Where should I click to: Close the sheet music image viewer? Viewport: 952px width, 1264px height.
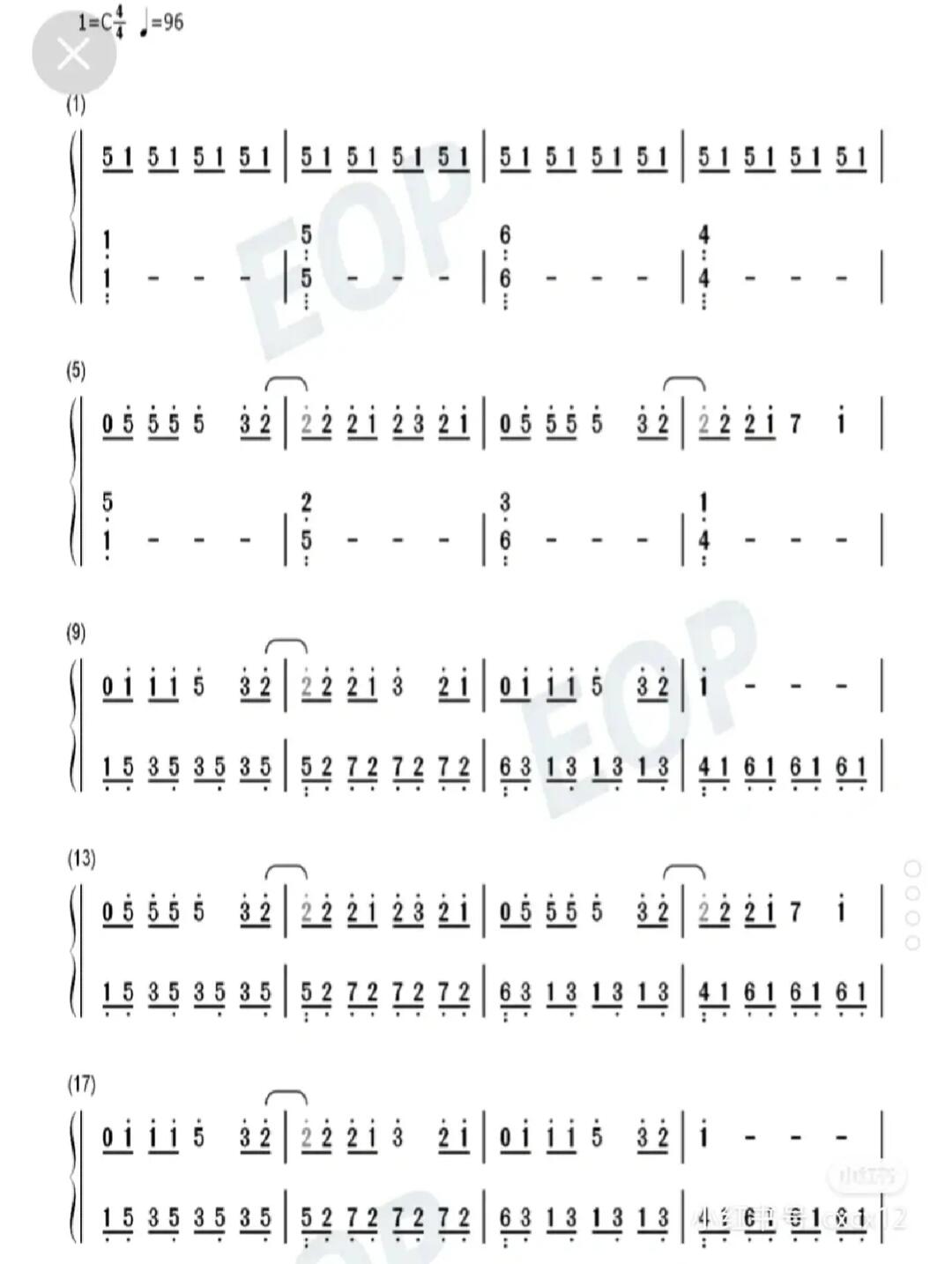coord(74,55)
